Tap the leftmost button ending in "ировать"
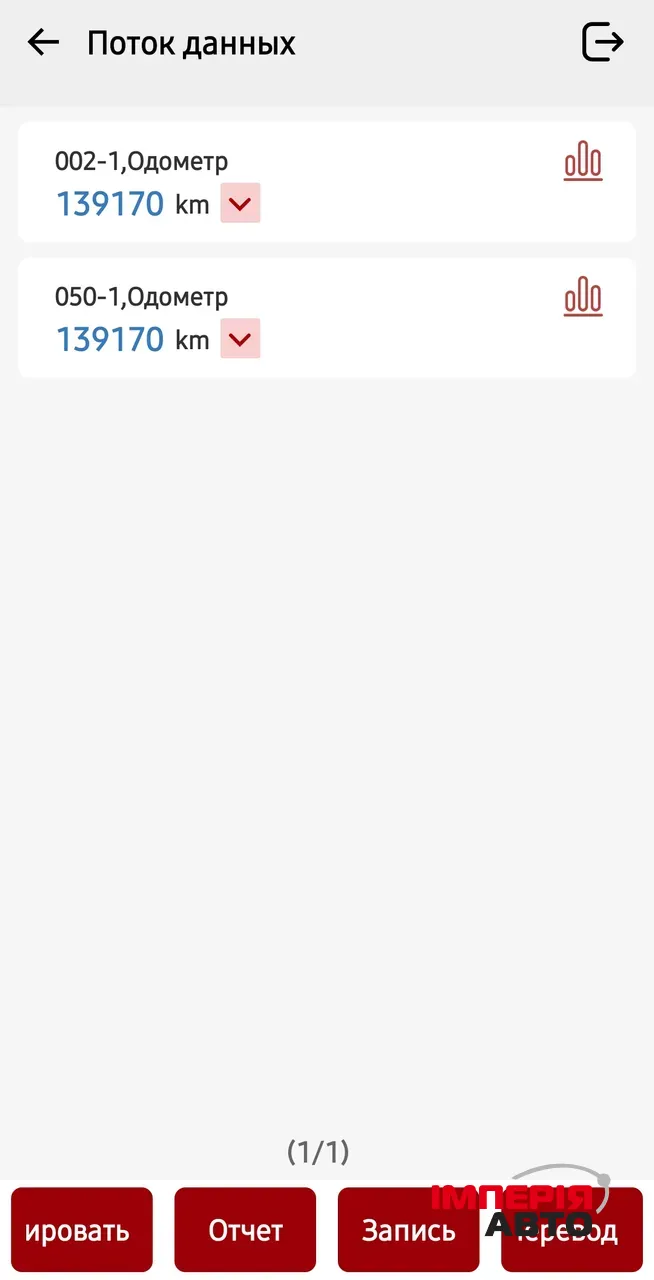The width and height of the screenshot is (654, 1280). 82,1230
